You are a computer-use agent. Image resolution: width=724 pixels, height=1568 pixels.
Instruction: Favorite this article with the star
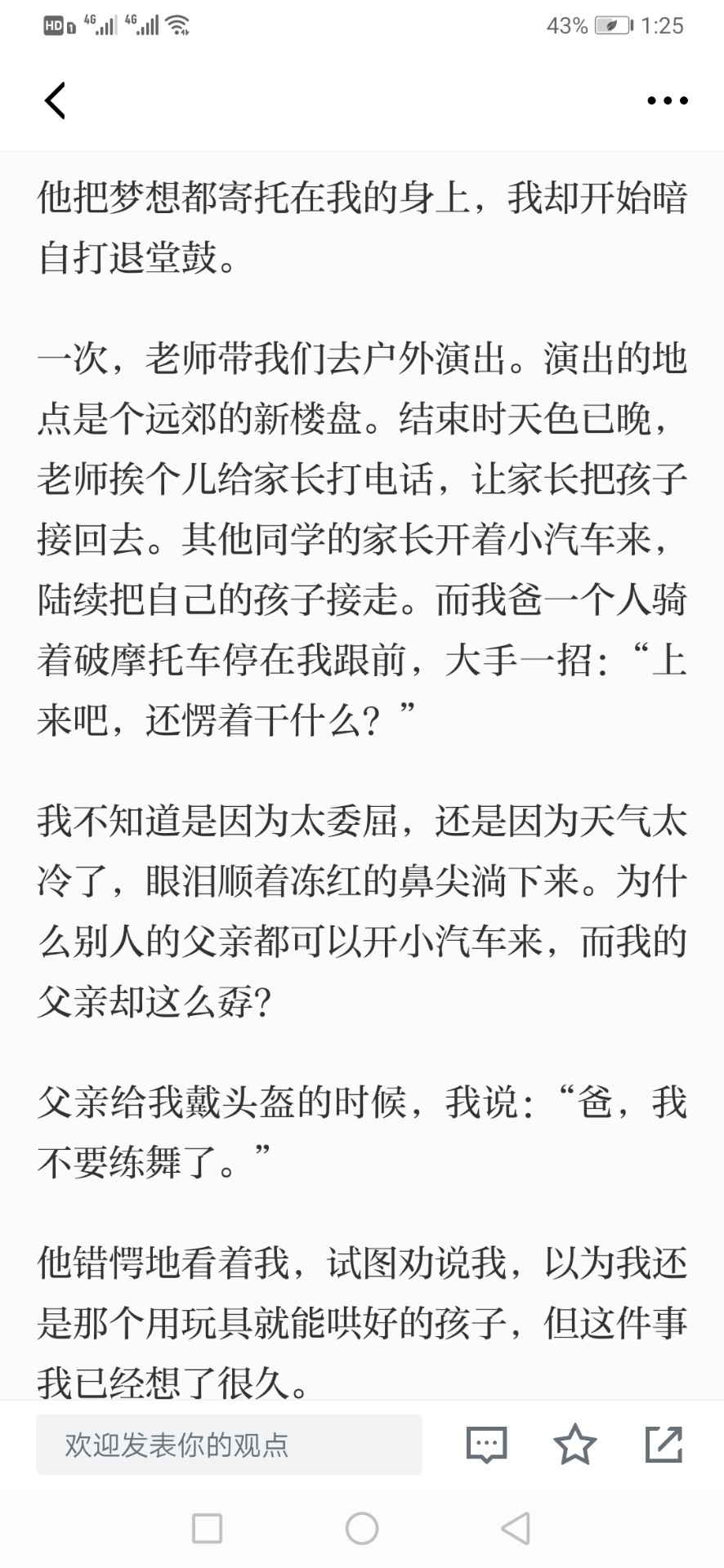[x=575, y=1444]
